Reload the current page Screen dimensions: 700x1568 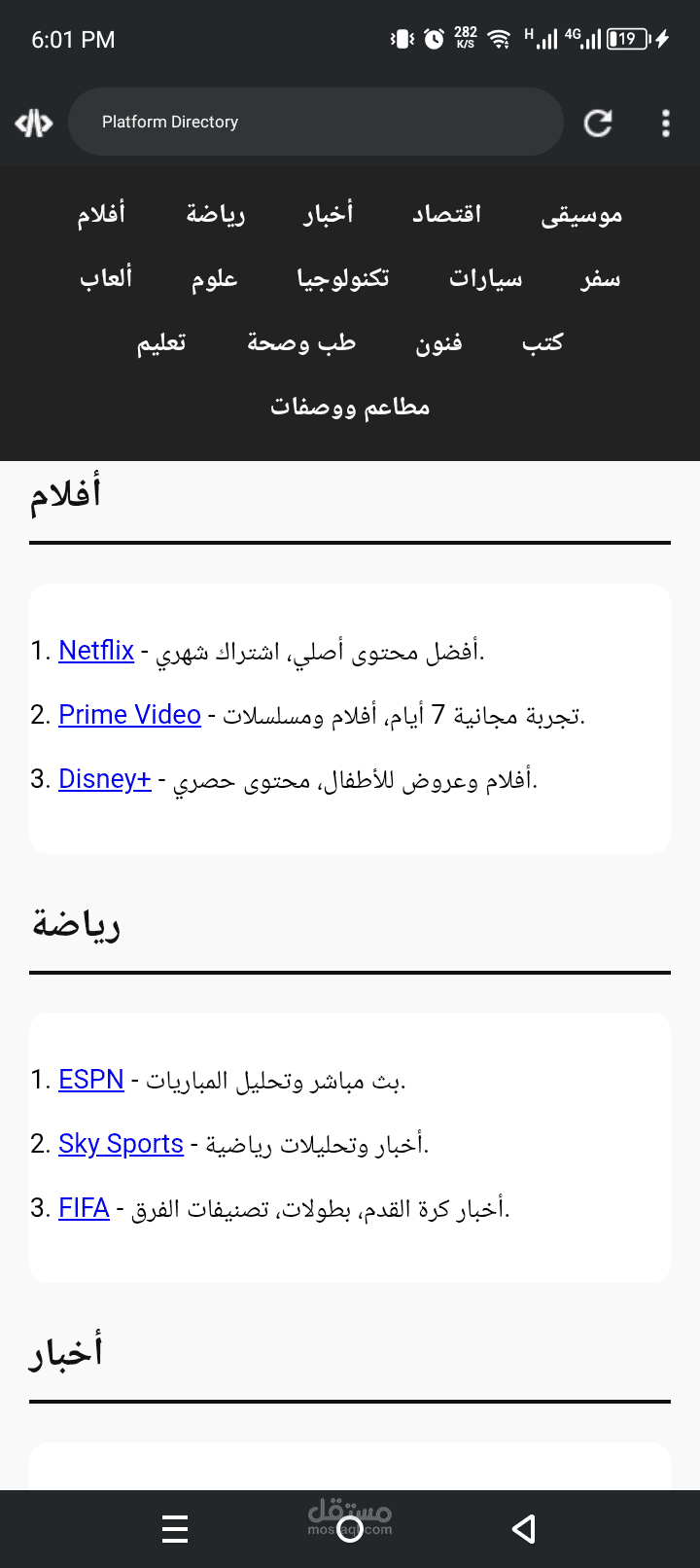598,122
